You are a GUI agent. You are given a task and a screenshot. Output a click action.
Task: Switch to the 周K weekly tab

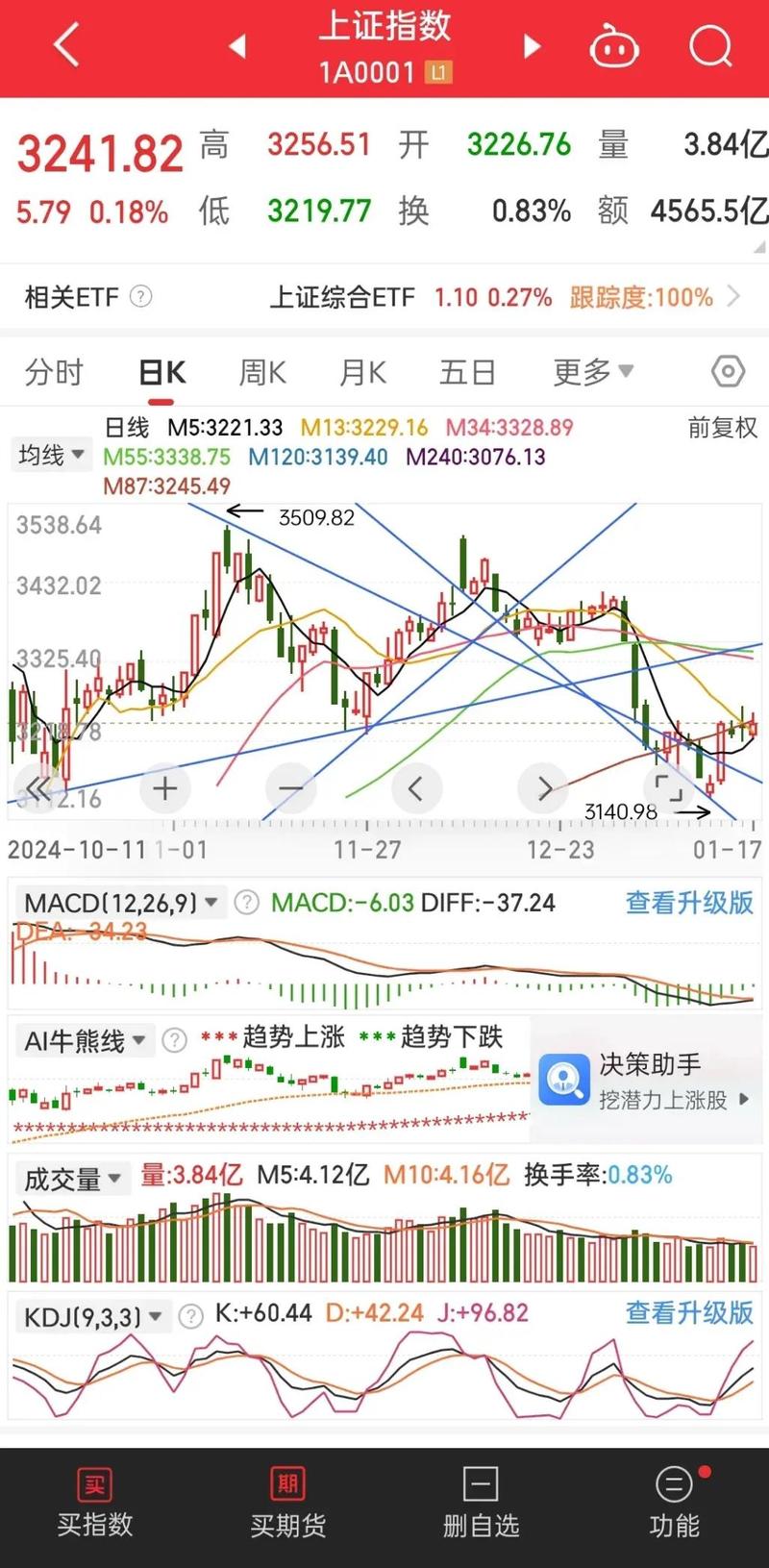click(260, 370)
